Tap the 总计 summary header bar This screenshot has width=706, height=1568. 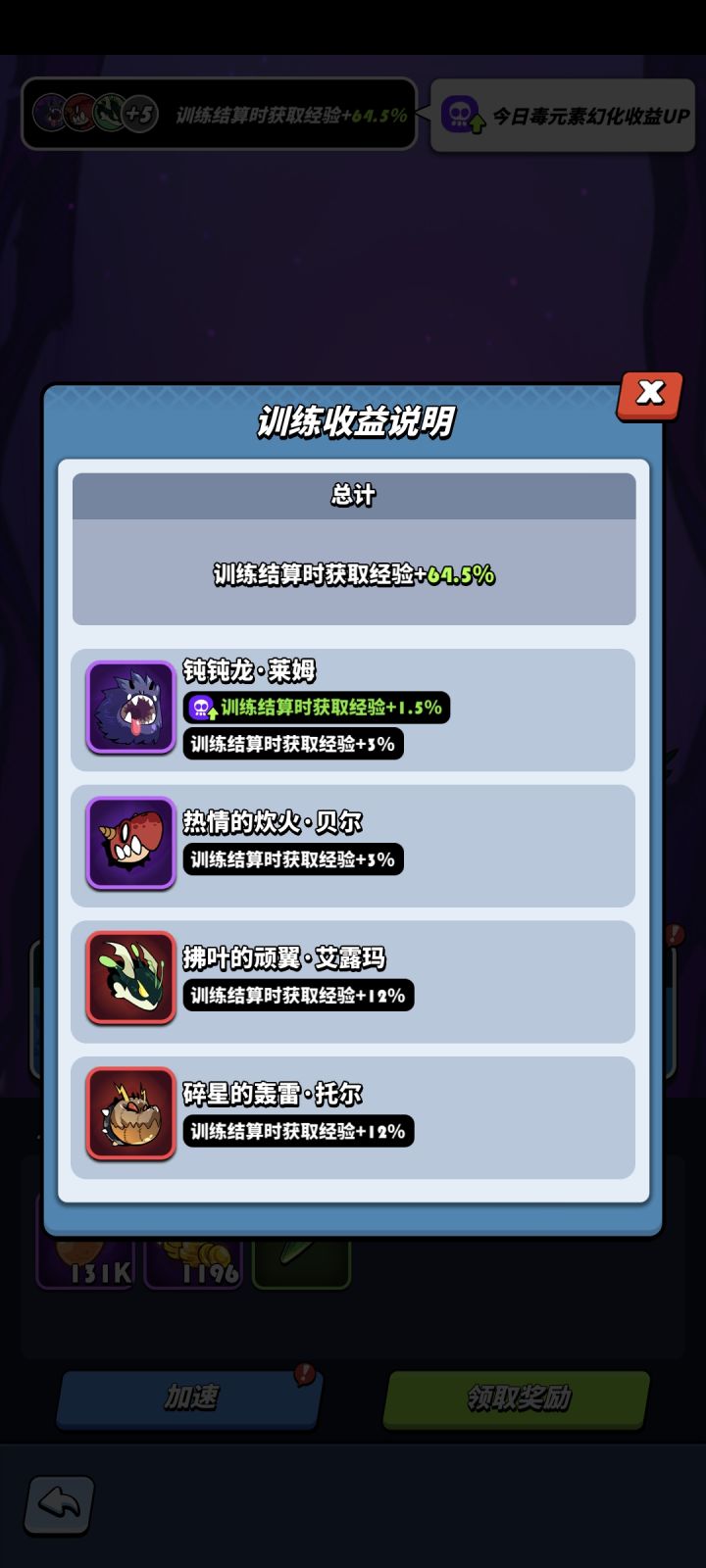(x=353, y=495)
